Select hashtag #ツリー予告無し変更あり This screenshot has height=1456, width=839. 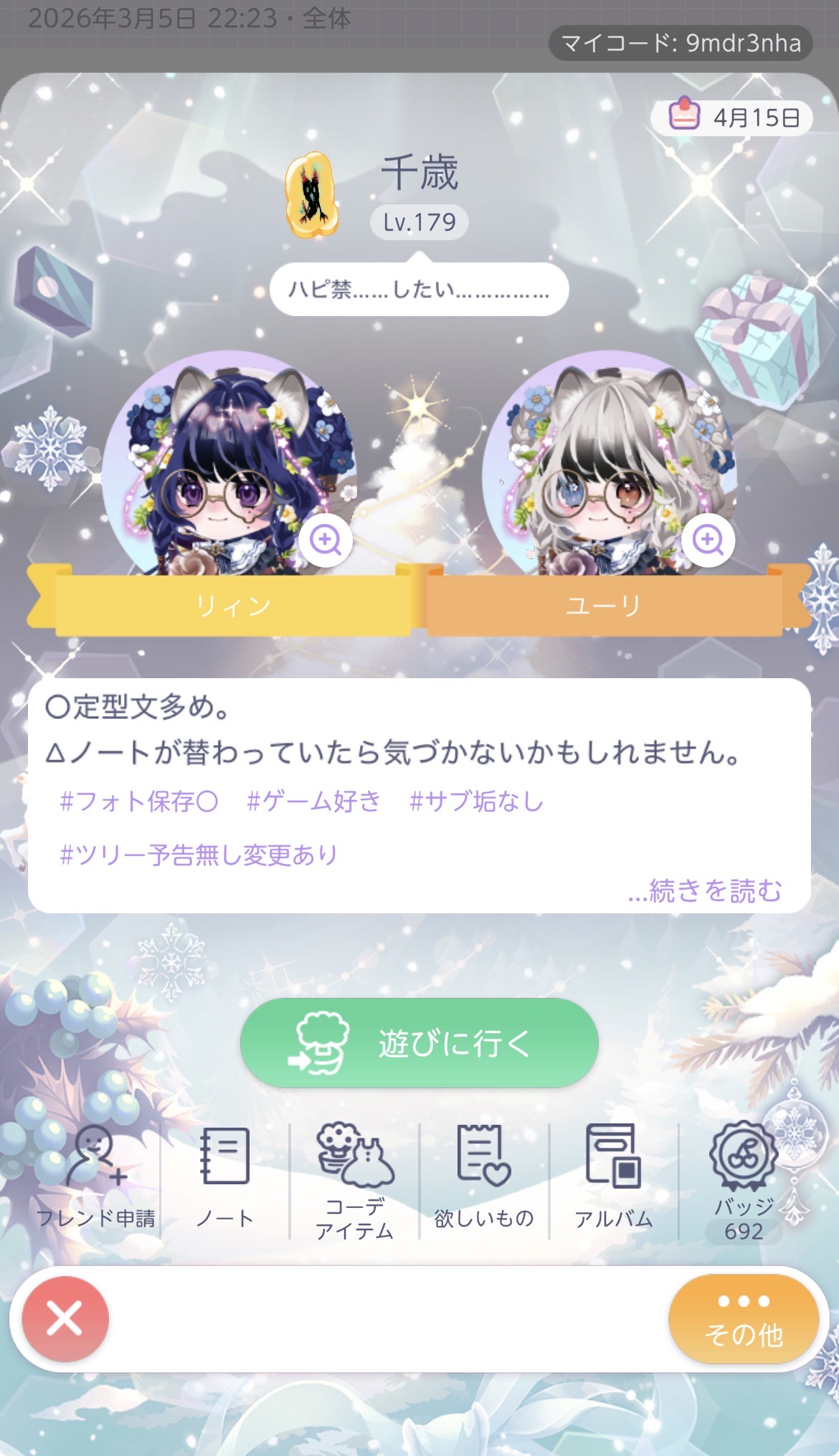199,855
